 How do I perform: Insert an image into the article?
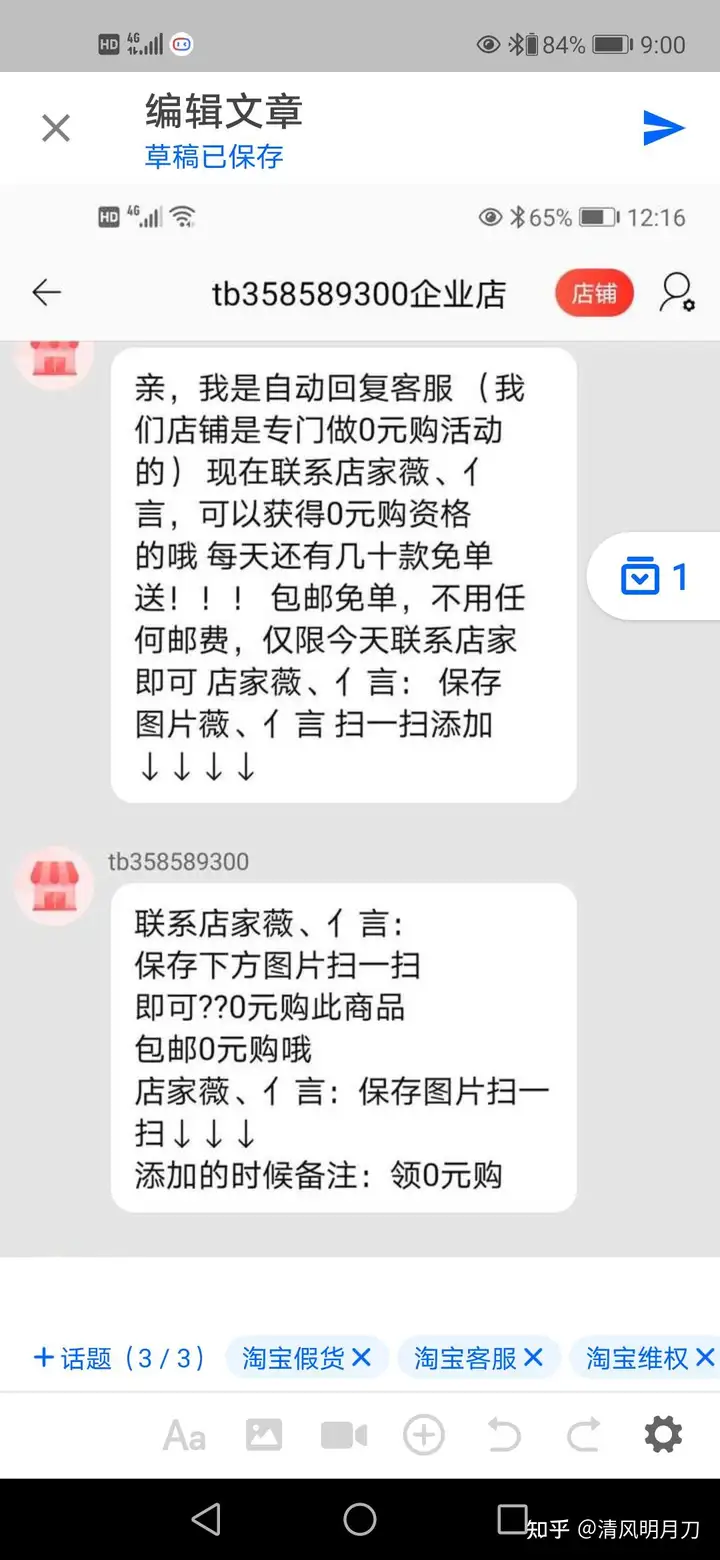tap(264, 1436)
